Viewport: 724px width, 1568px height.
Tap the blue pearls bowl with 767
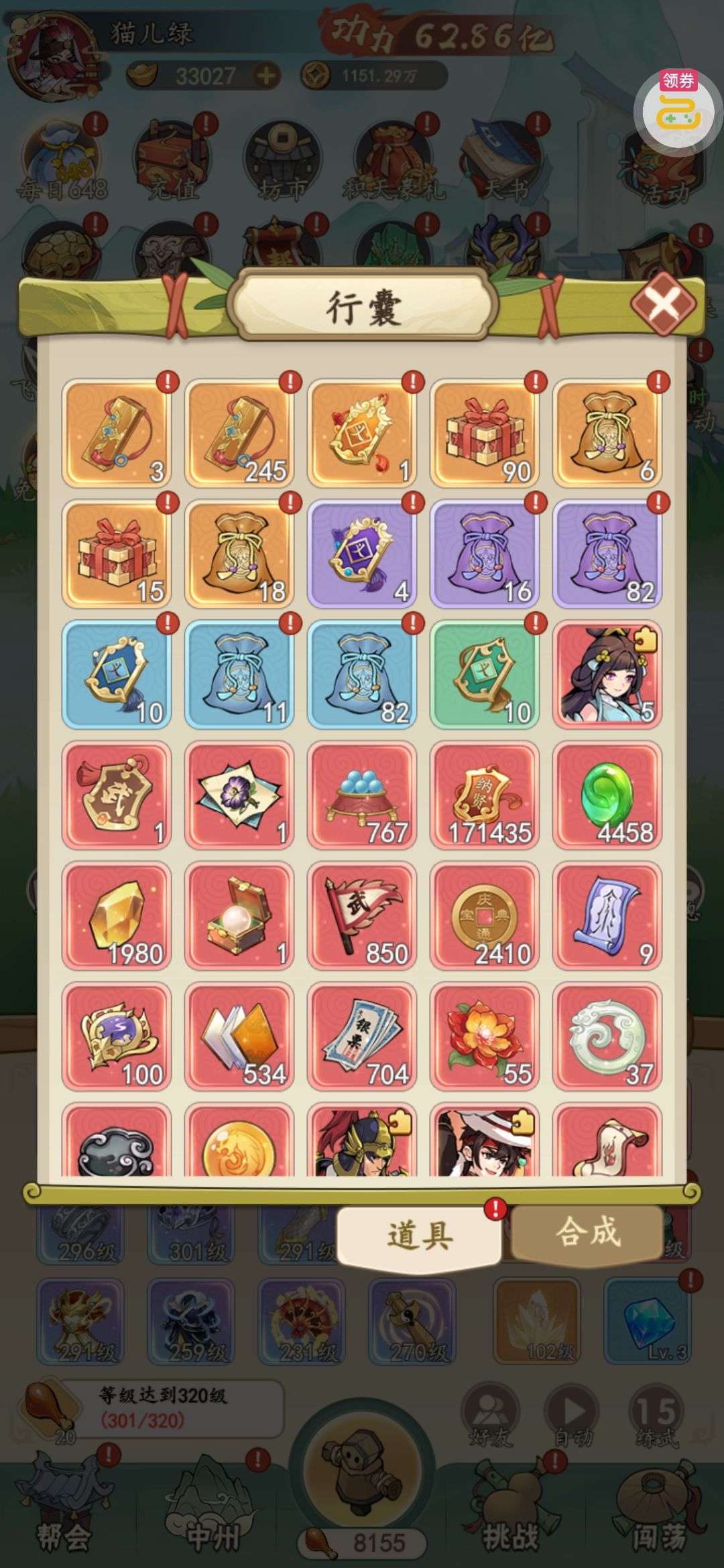click(362, 795)
